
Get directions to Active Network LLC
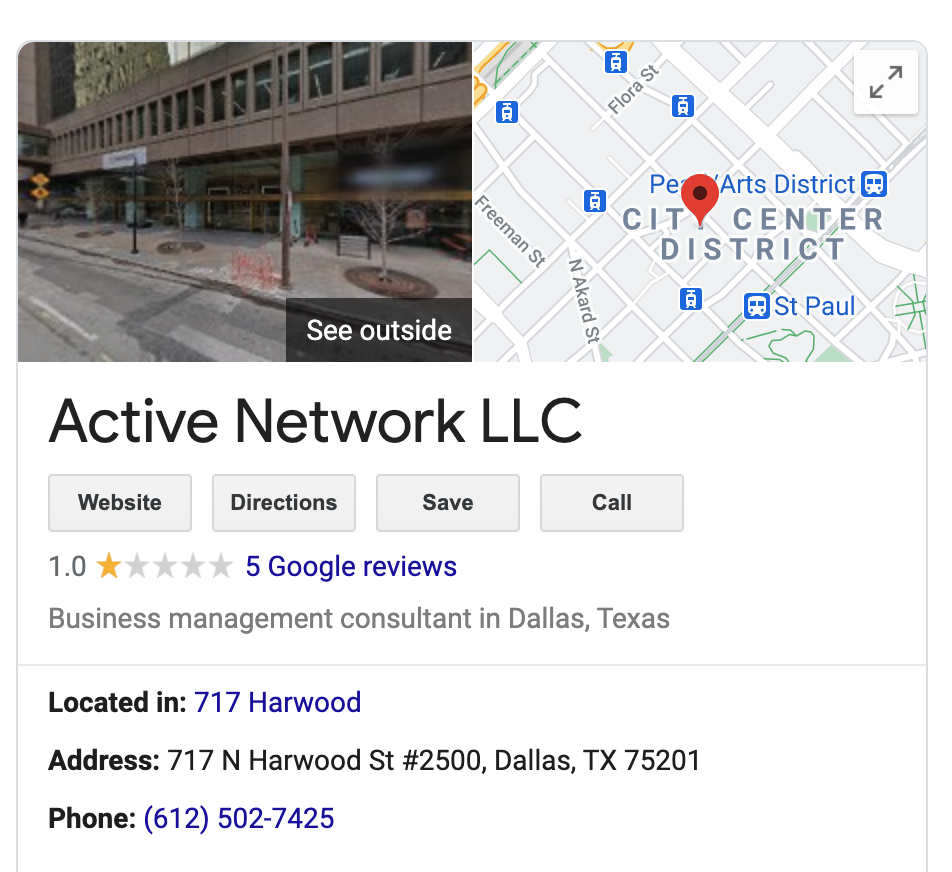click(284, 503)
